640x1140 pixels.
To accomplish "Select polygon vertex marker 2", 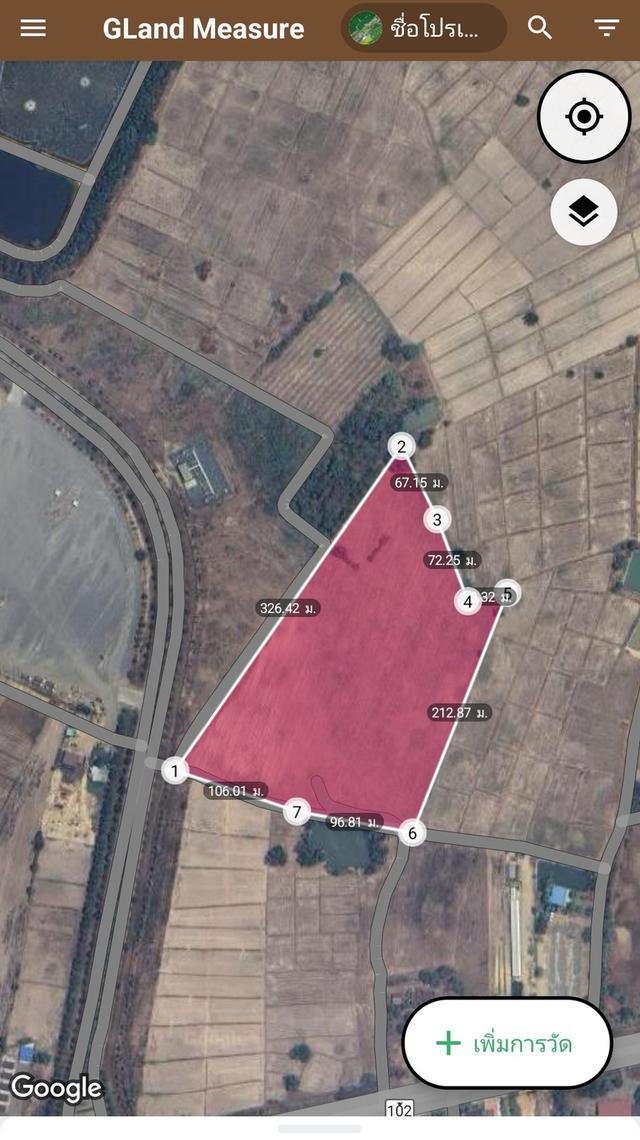I will point(401,447).
